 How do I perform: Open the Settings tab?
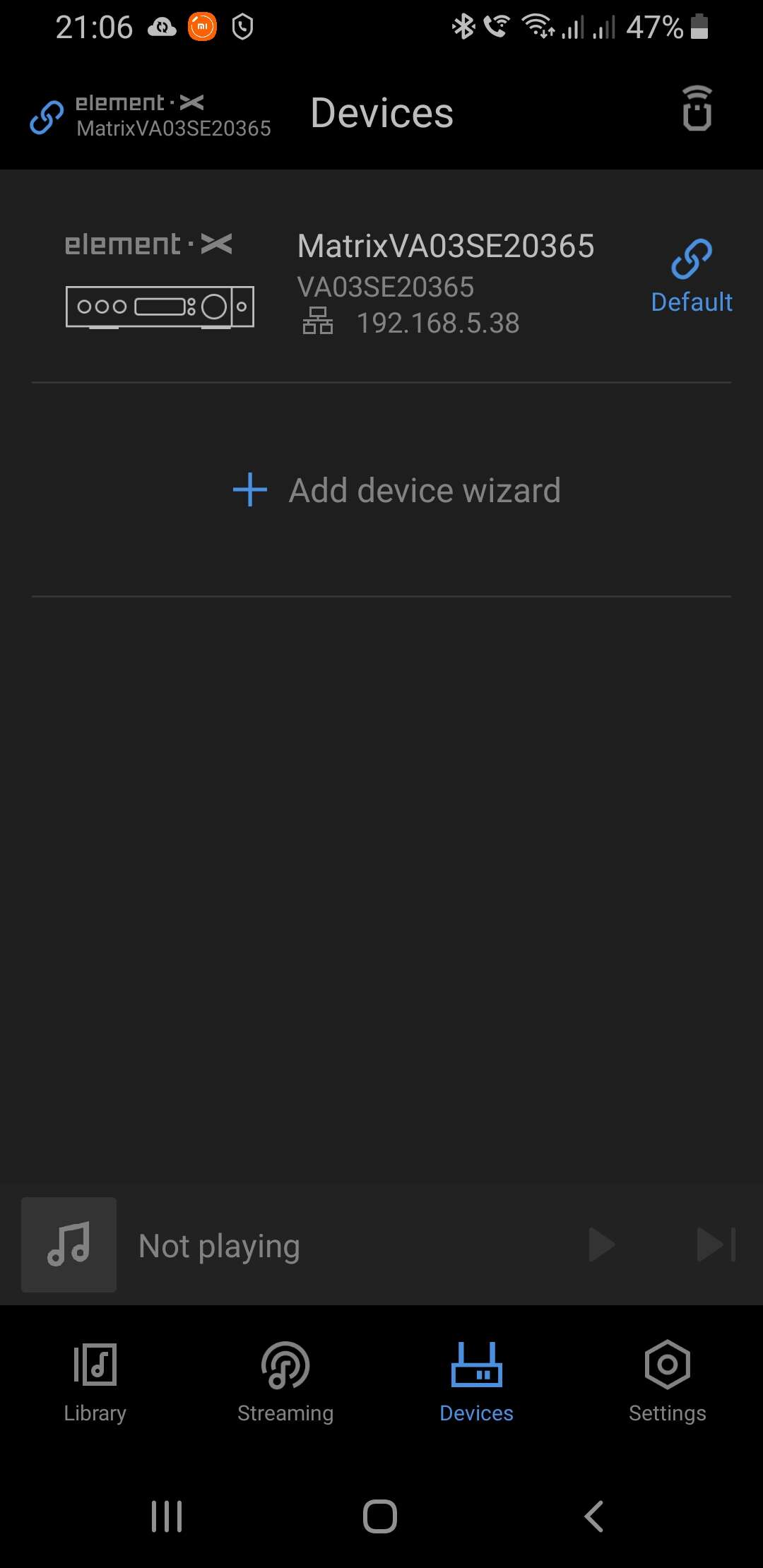click(x=668, y=1383)
